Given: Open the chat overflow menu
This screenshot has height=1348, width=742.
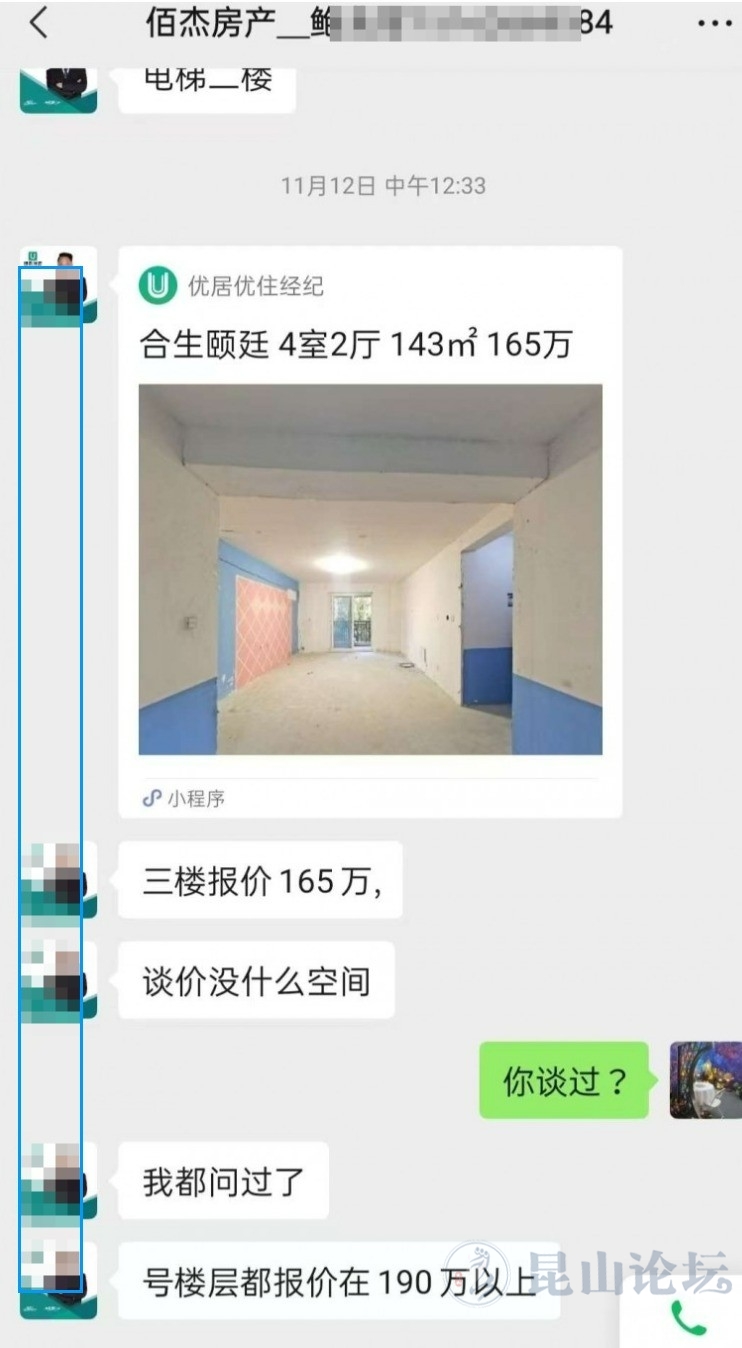Looking at the screenshot, I should 714,24.
